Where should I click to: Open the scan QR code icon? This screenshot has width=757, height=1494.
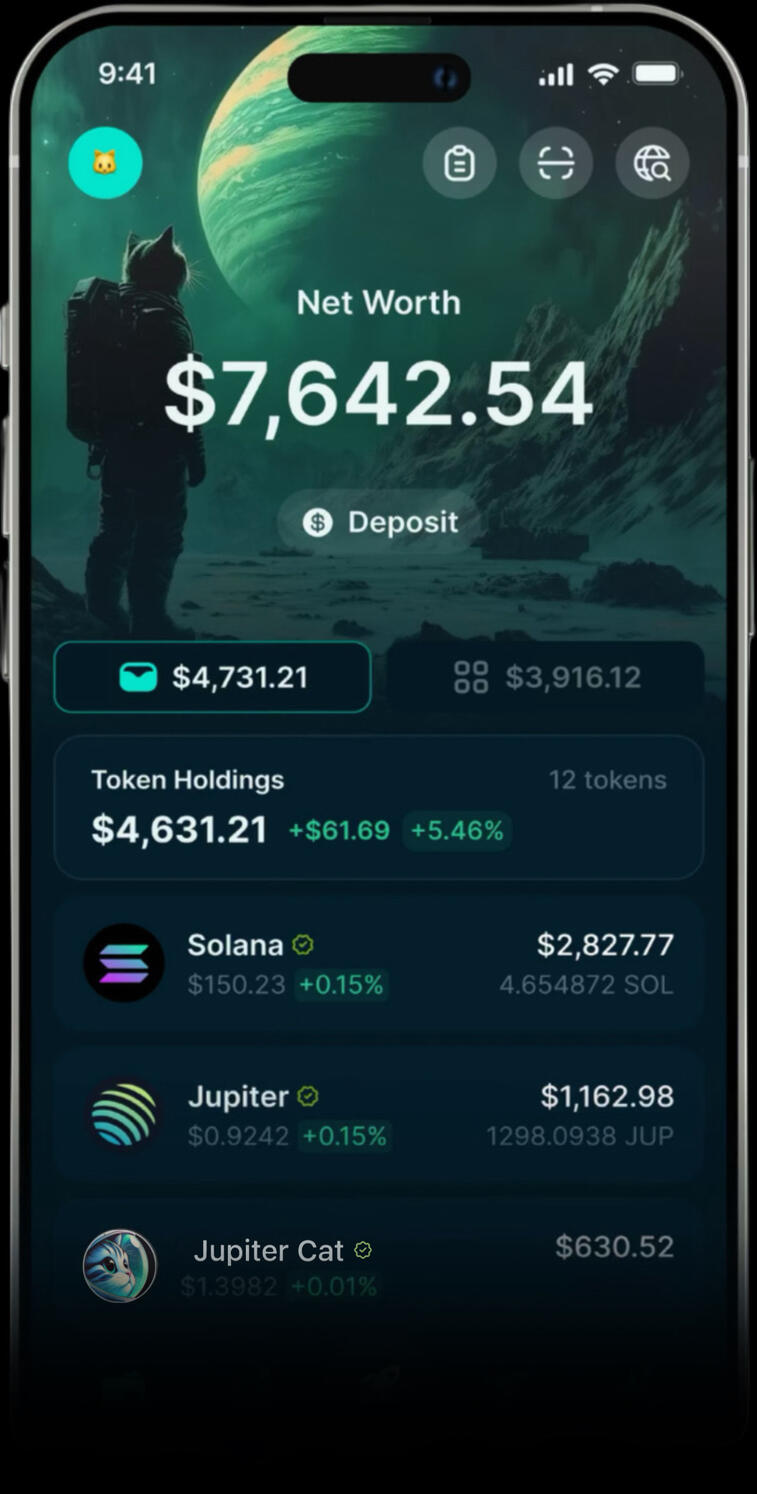coord(555,162)
